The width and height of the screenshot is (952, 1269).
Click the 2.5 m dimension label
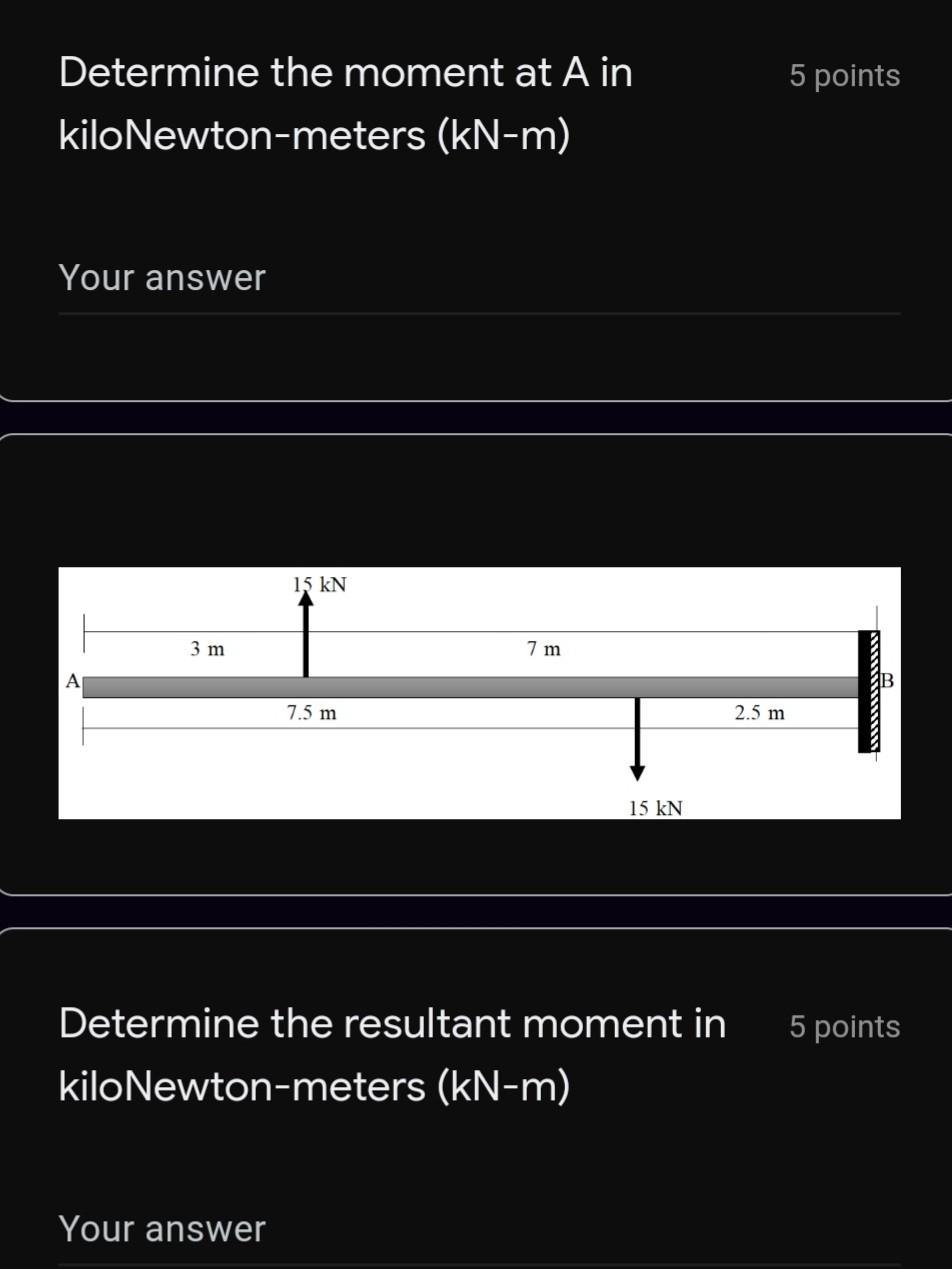click(758, 712)
